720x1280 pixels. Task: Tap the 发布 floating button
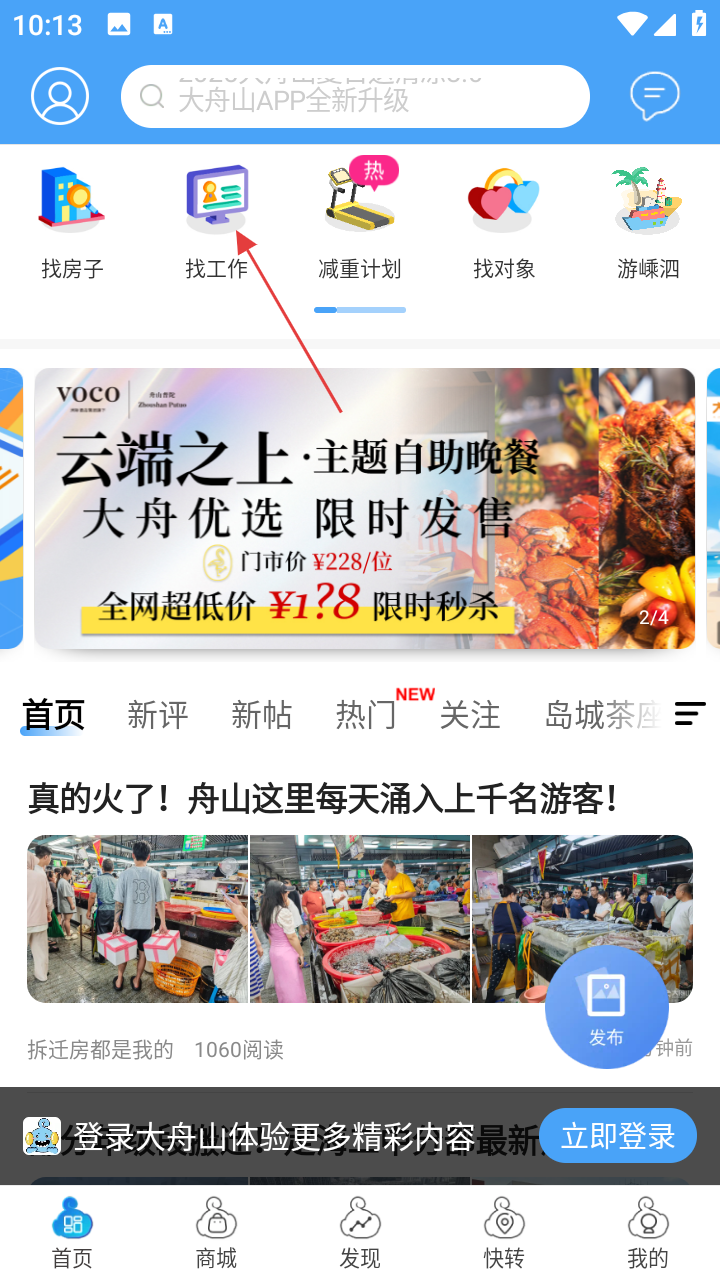[606, 1007]
